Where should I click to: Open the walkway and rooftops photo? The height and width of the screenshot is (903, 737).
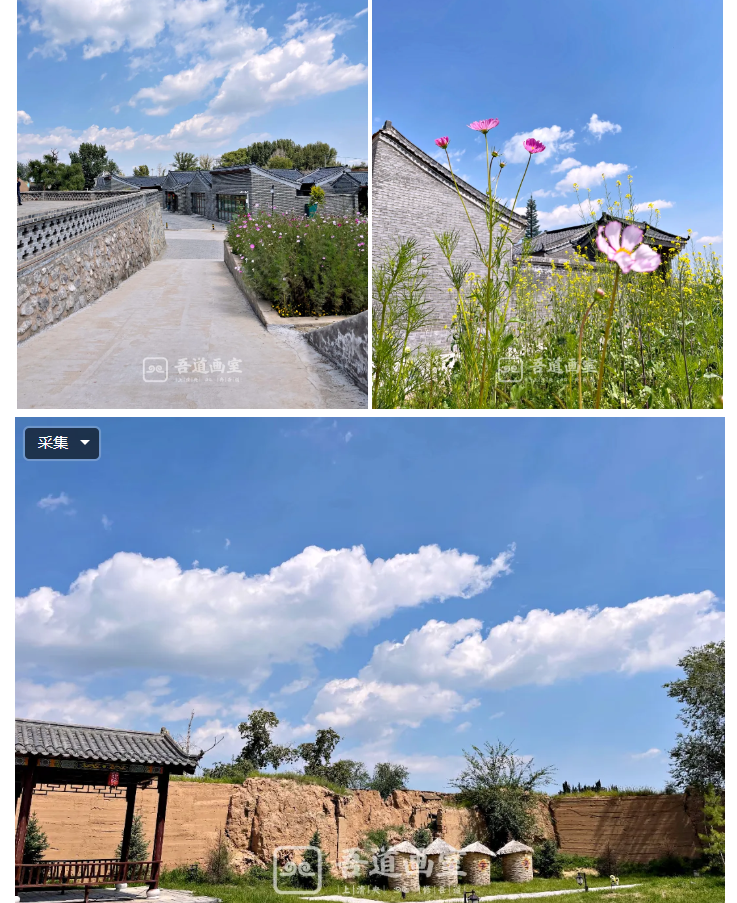[x=192, y=204]
